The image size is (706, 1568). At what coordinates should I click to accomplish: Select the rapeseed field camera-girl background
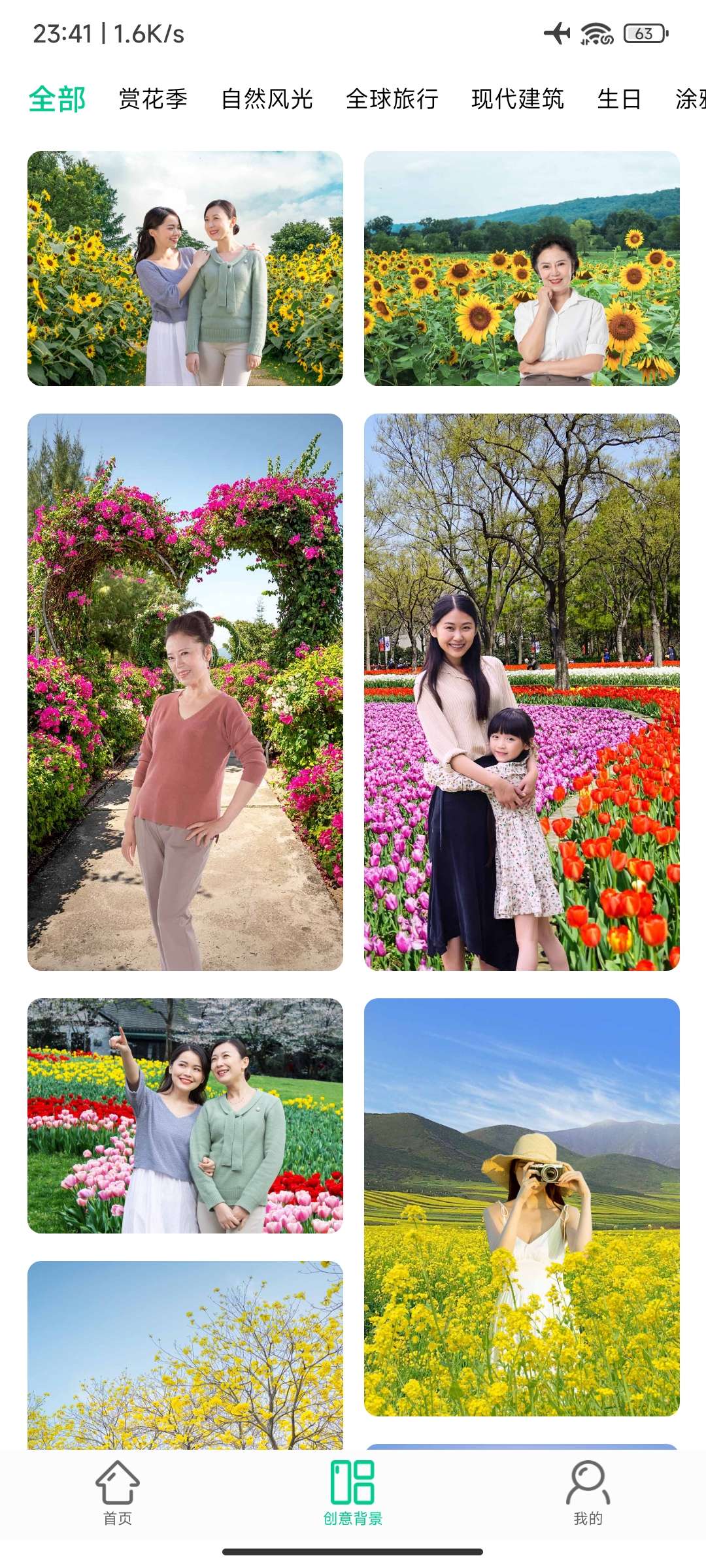coord(522,1207)
